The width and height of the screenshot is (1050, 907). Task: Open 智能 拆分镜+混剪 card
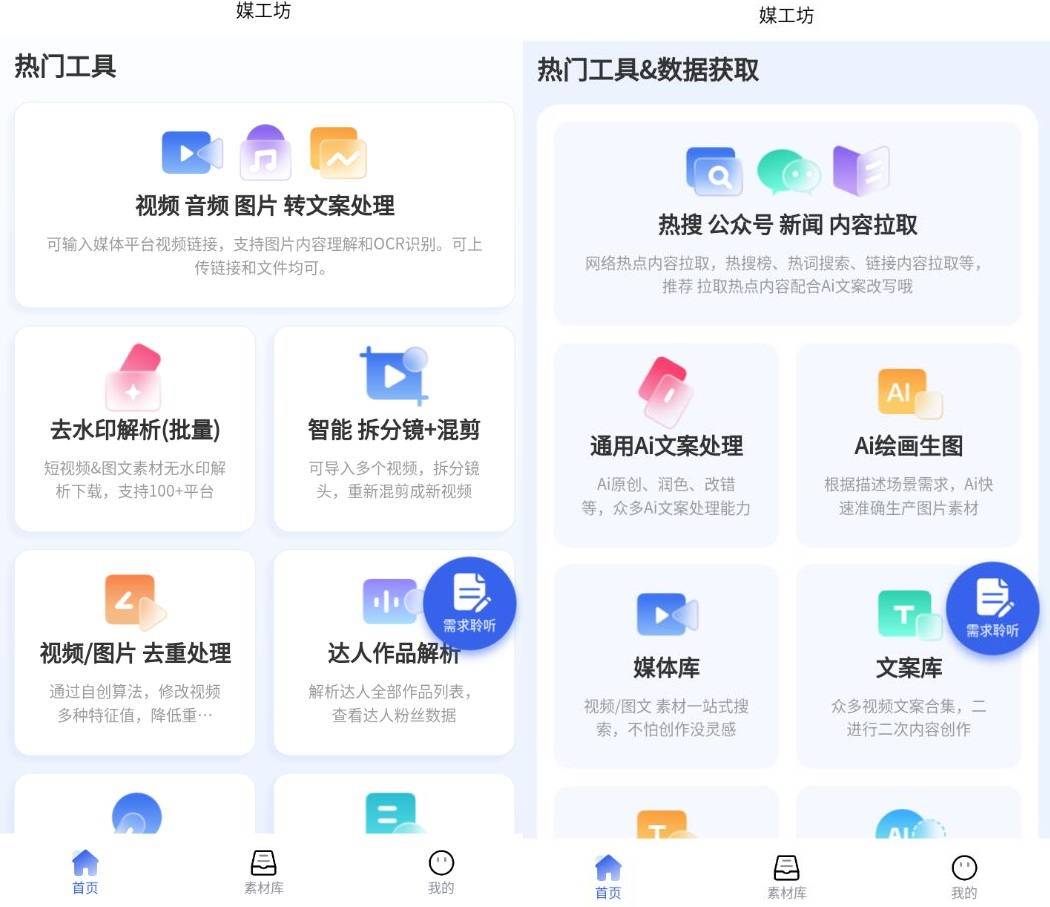[394, 429]
